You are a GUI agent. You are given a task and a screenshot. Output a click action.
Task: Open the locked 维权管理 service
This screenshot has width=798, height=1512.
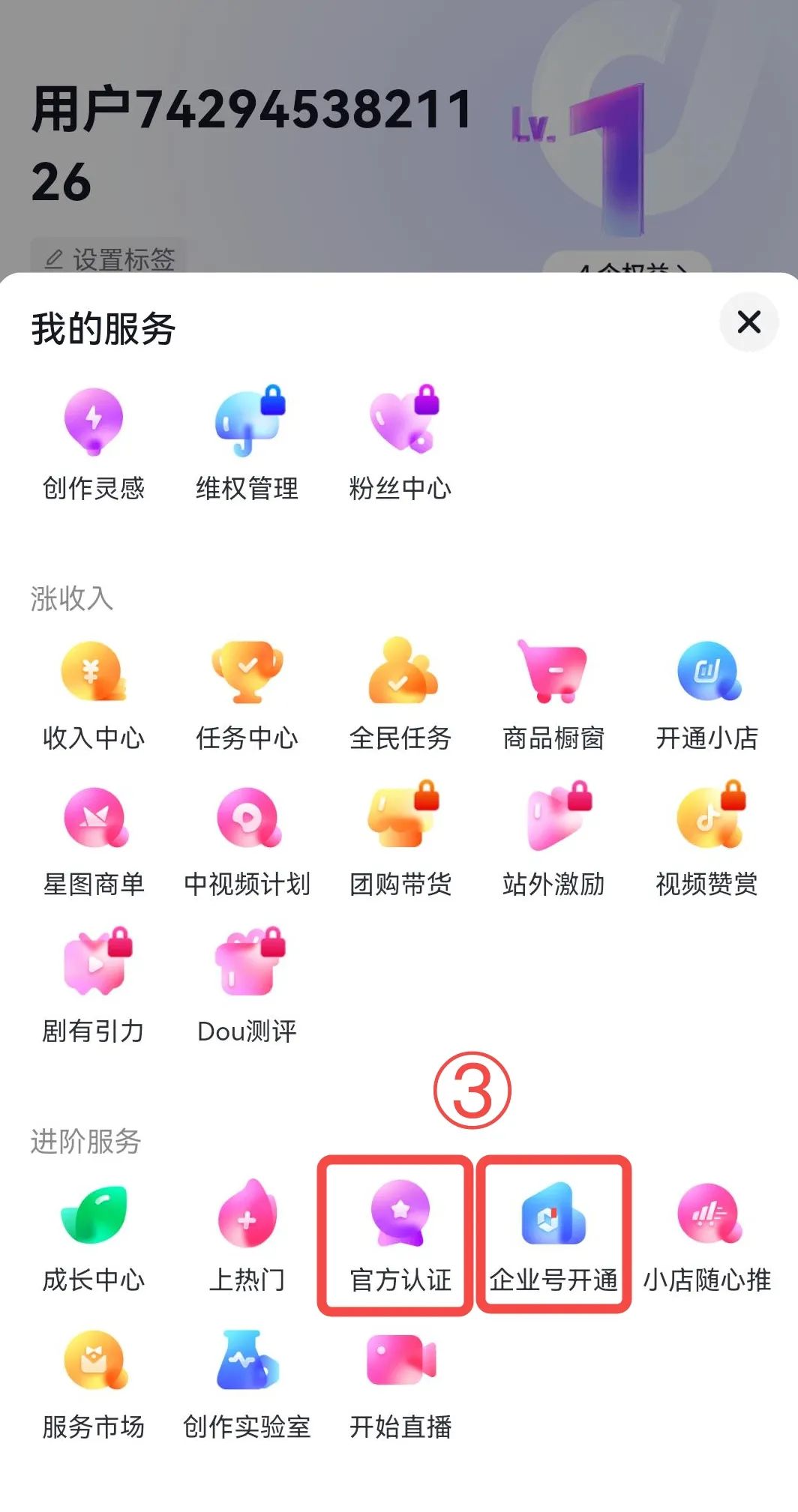[x=247, y=442]
